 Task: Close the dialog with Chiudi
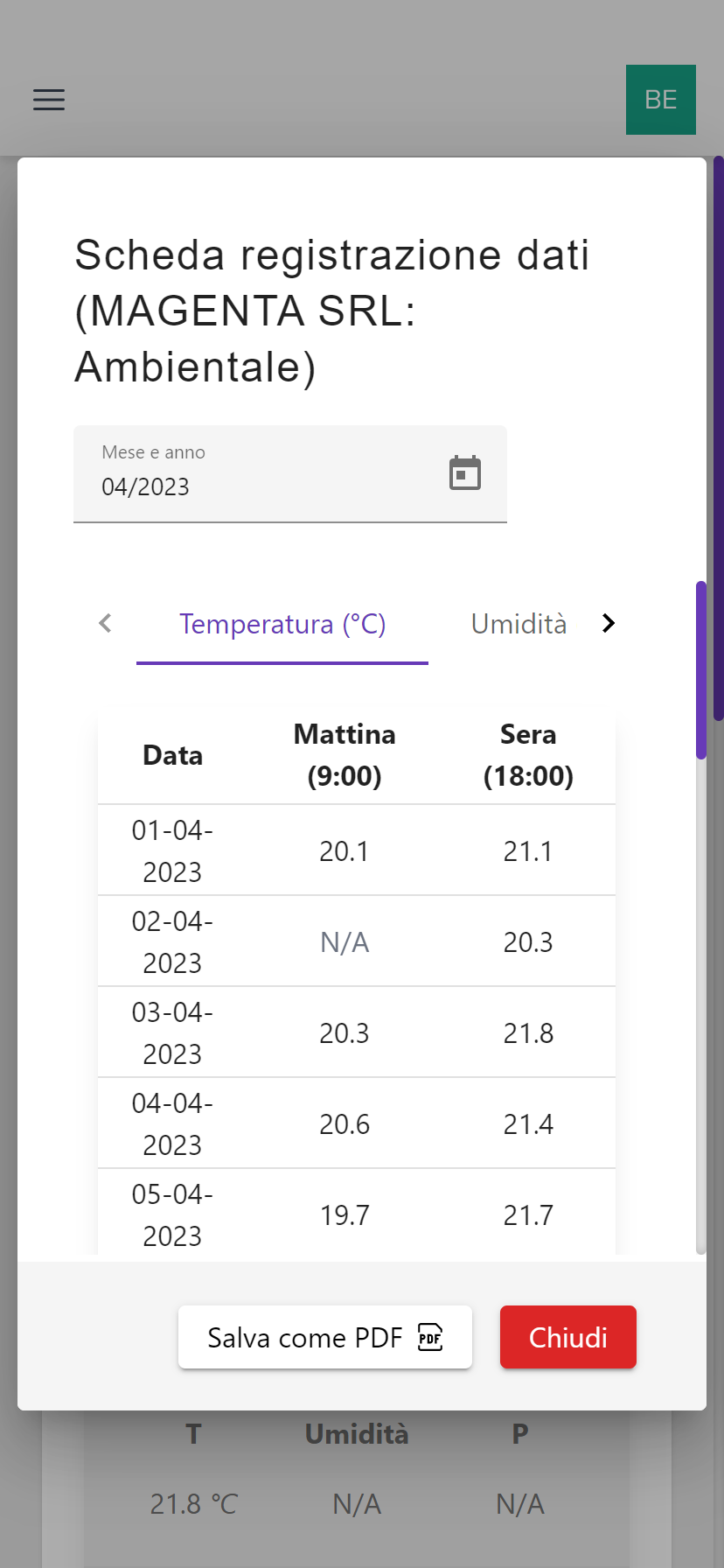click(568, 1337)
